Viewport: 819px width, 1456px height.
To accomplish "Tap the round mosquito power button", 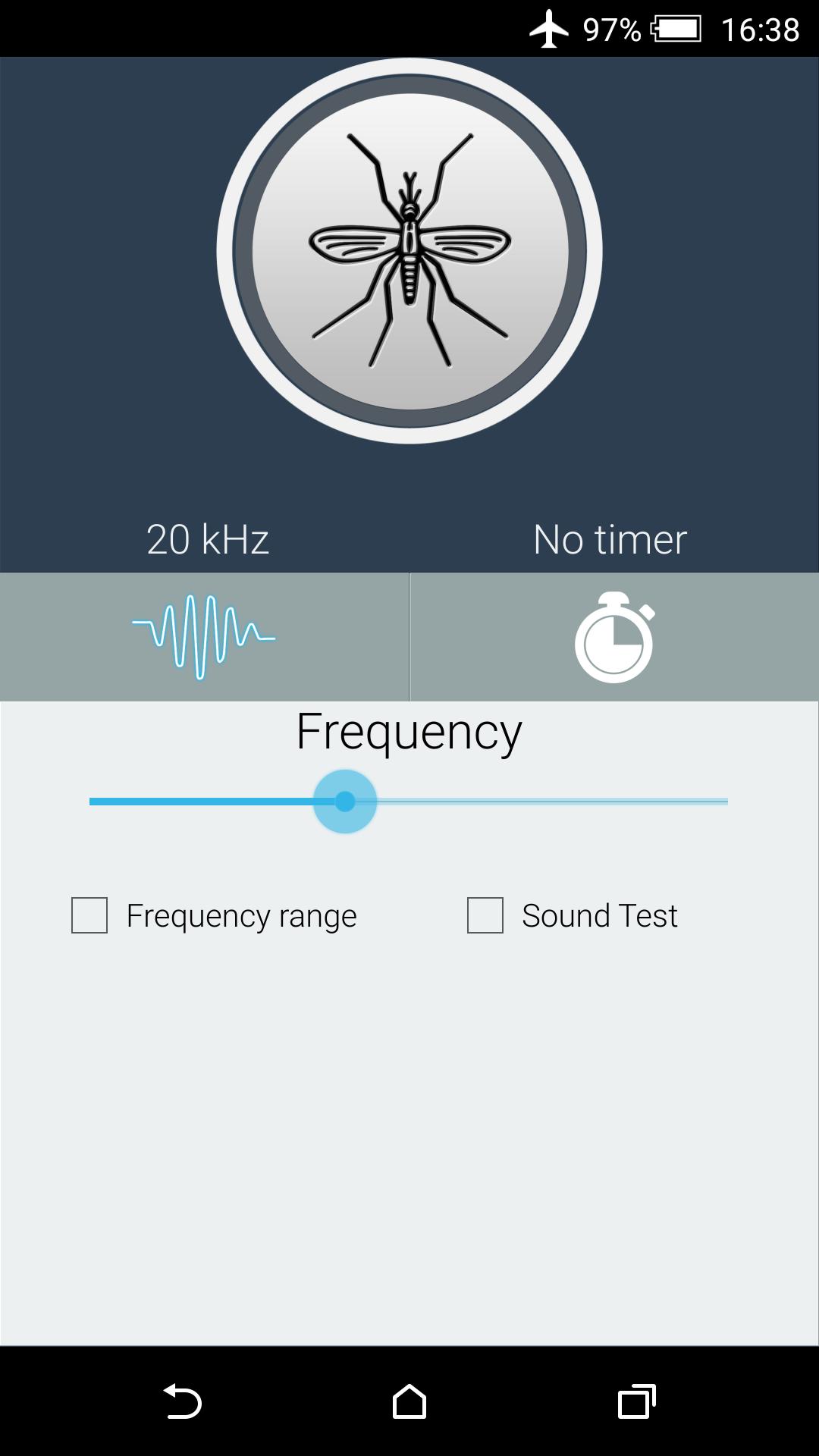I will pyautogui.click(x=409, y=251).
